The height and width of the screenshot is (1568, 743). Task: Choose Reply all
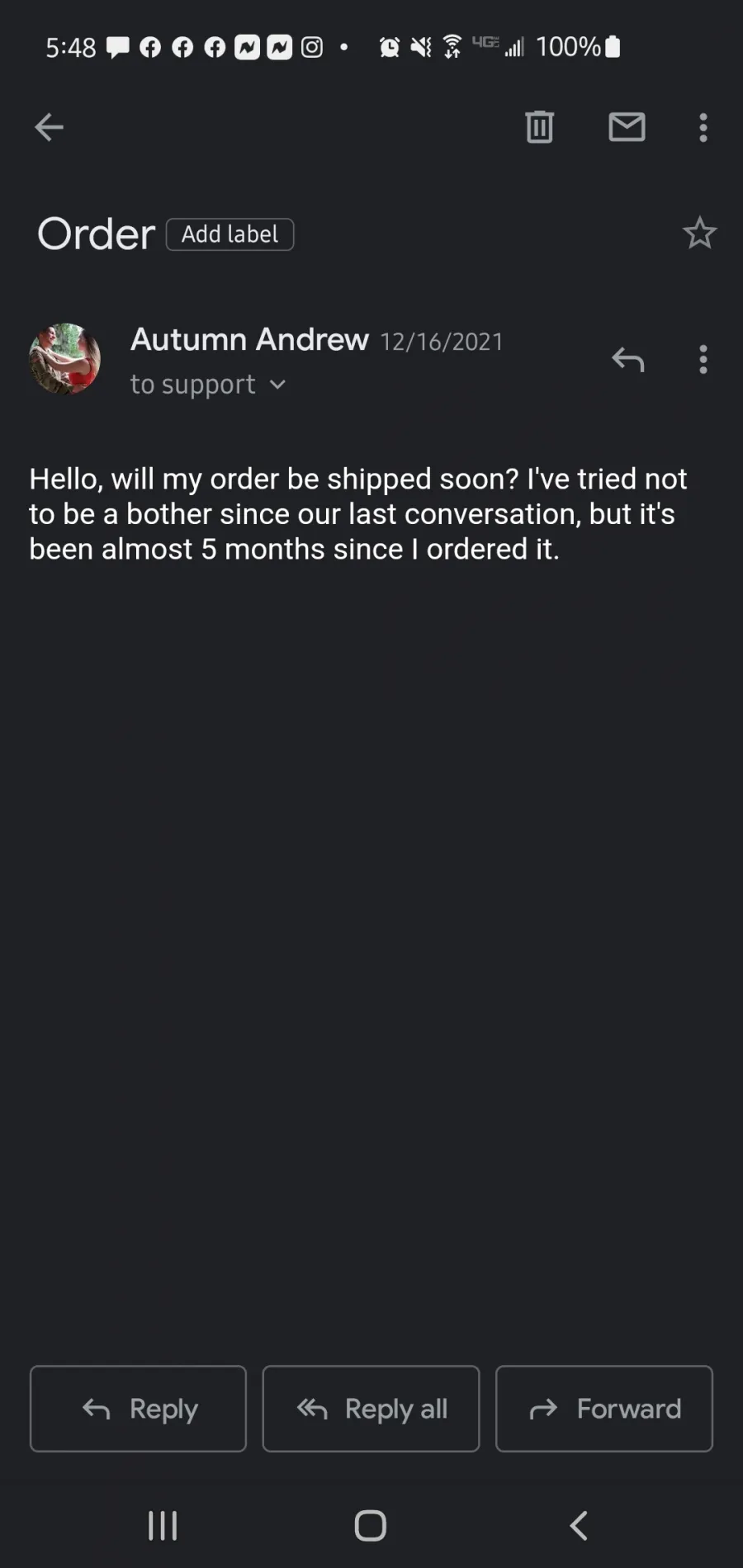point(371,1409)
